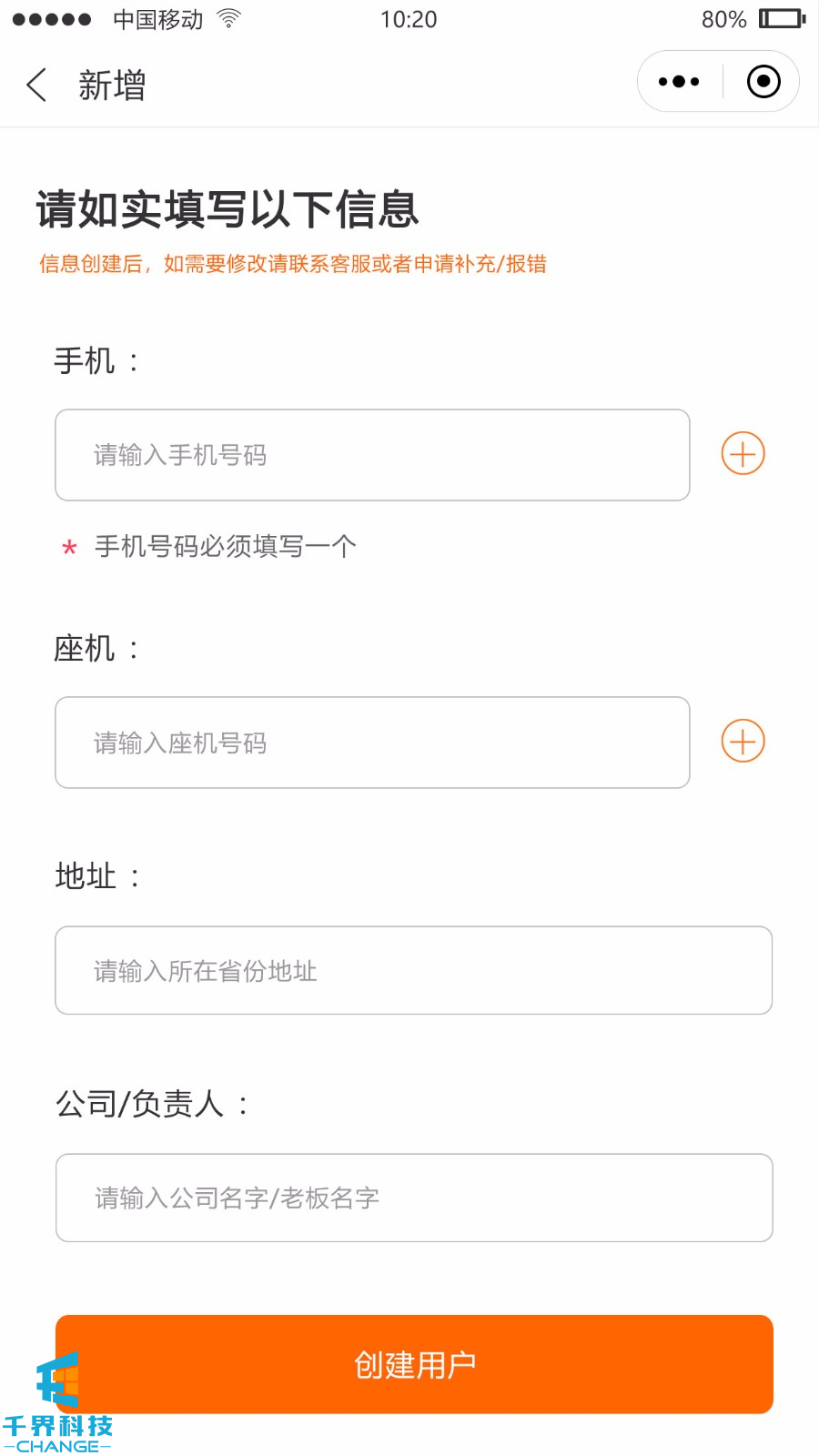Screen dimensions: 819x1456
Task: Focus the 请输入座机号码 landline field
Action: [x=372, y=743]
